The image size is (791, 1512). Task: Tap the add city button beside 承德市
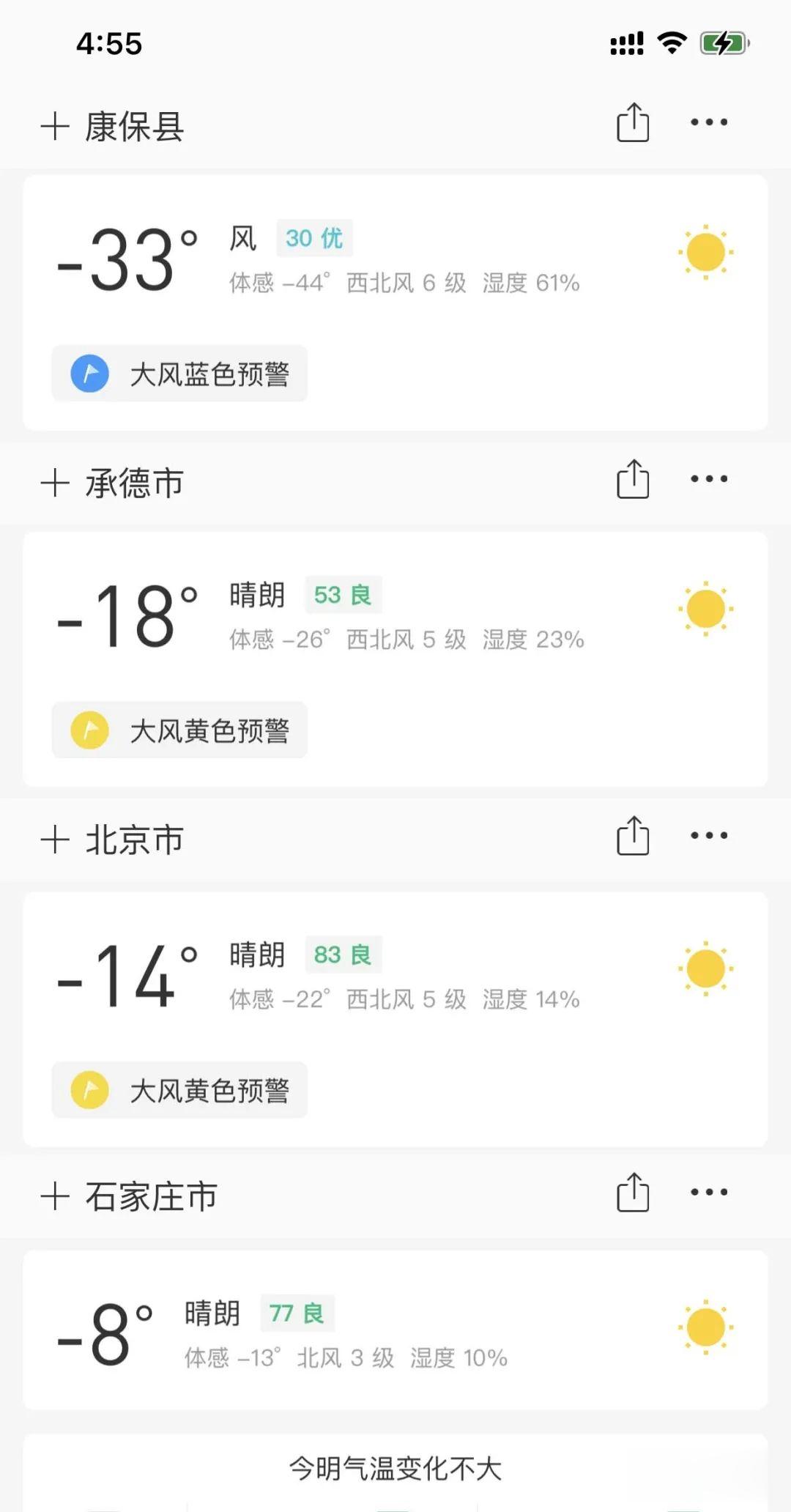(54, 483)
